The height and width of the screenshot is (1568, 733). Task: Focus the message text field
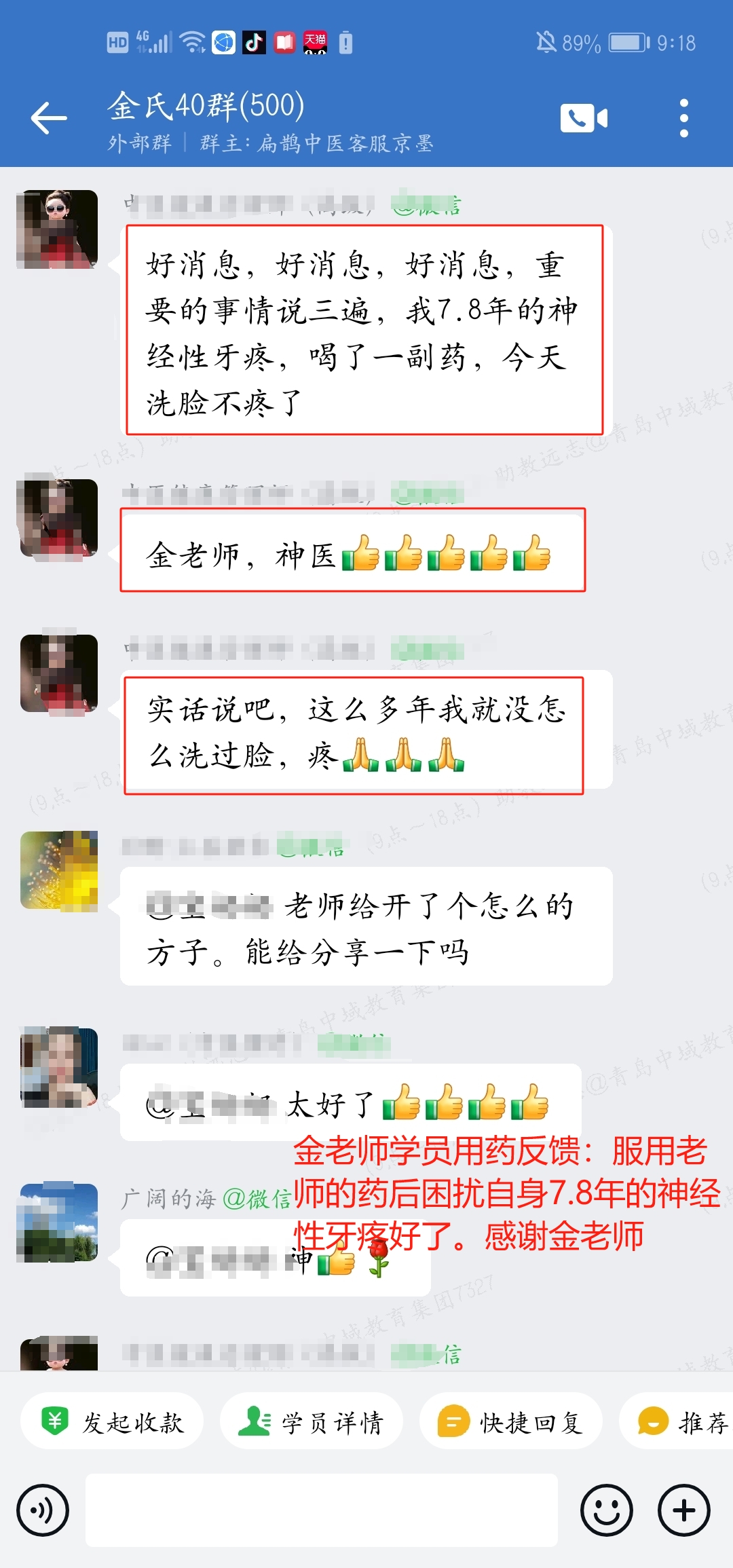point(321,1510)
